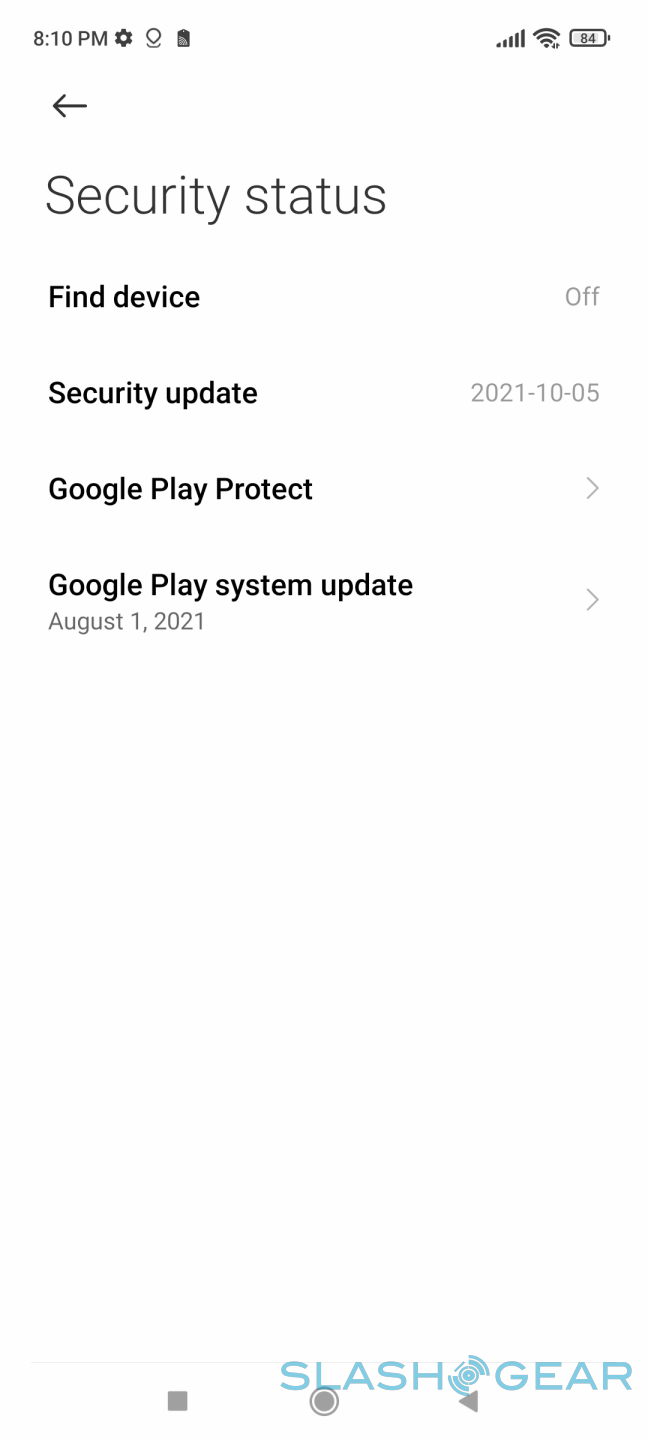648x1440 pixels.
Task: Tap the system home button
Action: click(324, 1401)
